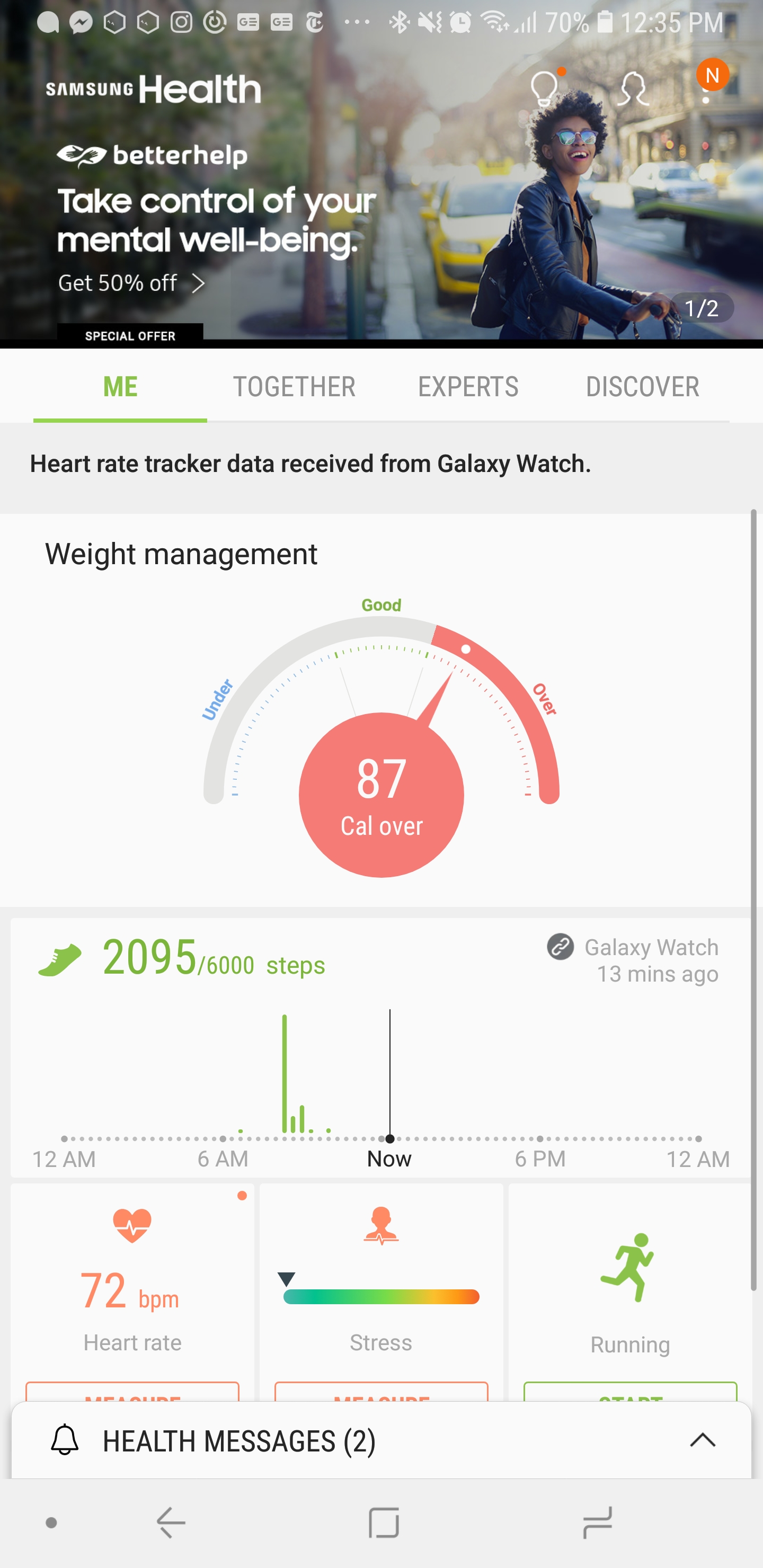Switch to the TOGETHER tab
The width and height of the screenshot is (763, 1568).
click(295, 387)
